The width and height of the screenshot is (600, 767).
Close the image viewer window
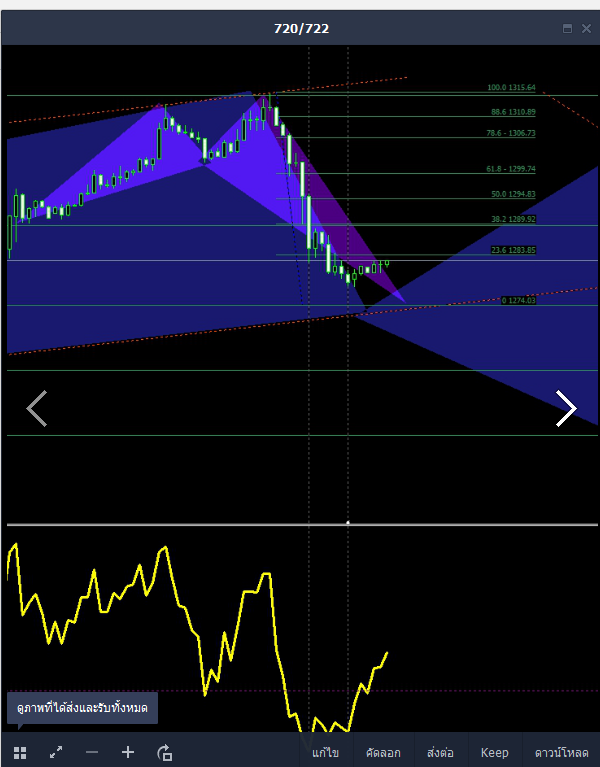pyautogui.click(x=586, y=28)
